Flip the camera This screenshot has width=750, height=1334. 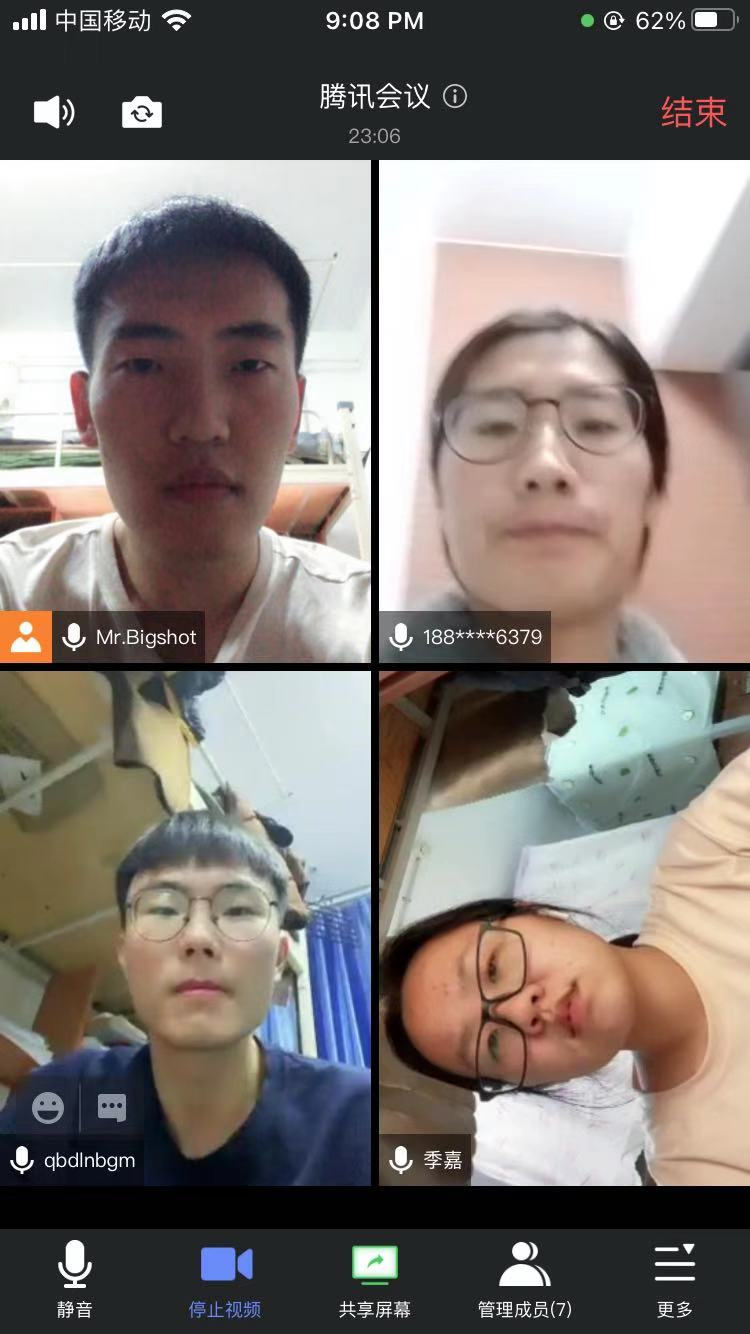point(142,112)
